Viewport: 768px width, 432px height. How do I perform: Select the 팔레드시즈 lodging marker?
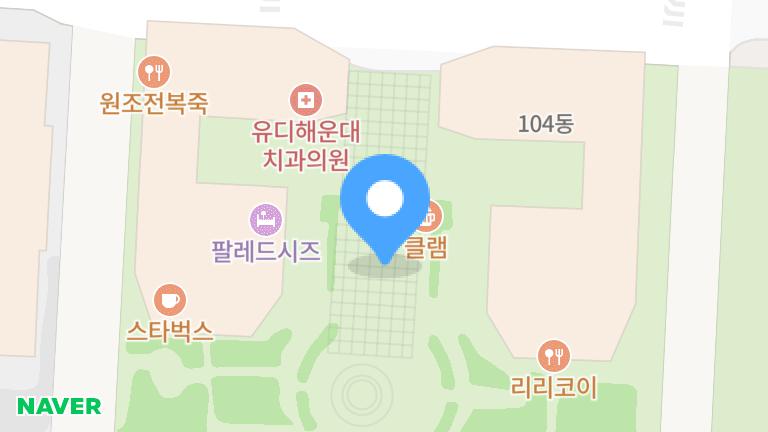pos(266,220)
